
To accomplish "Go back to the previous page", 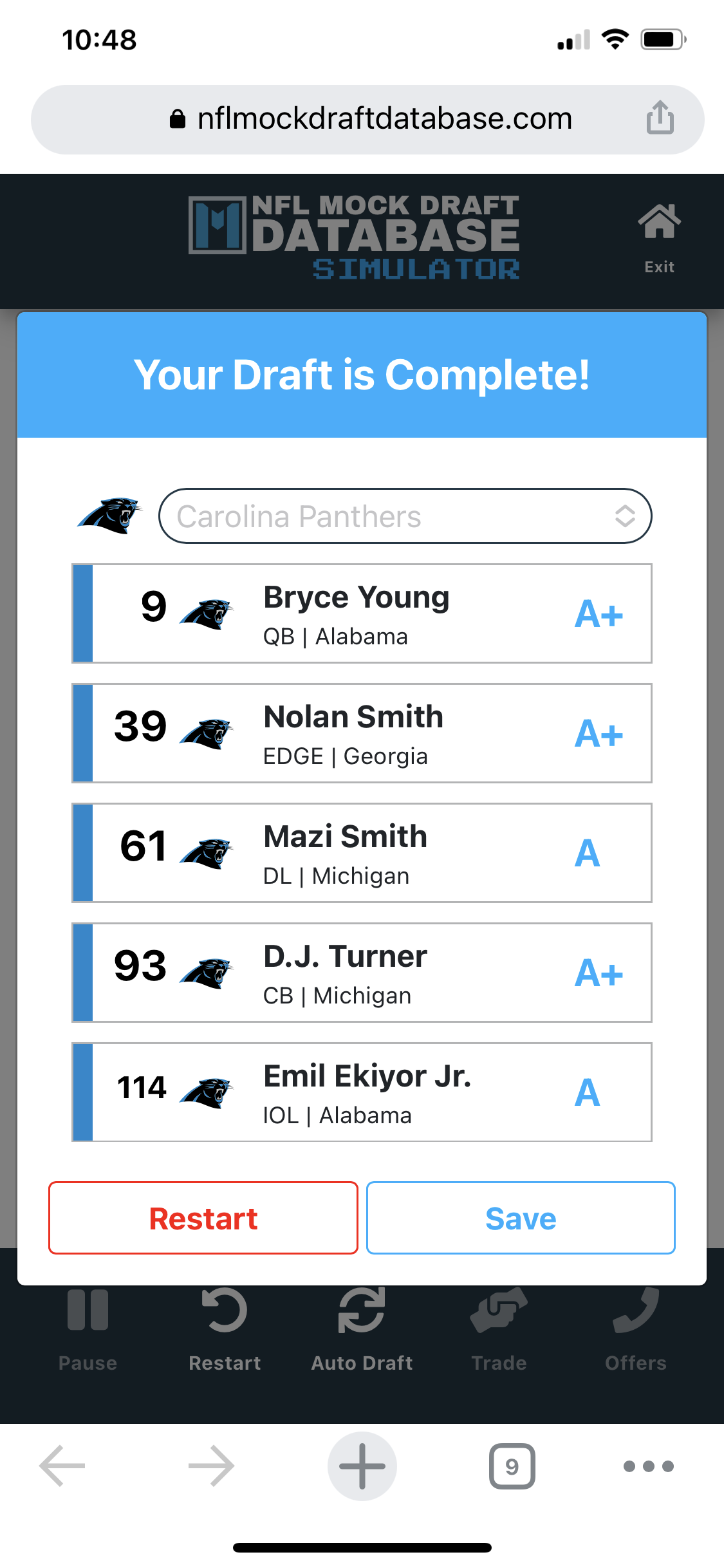I will (x=62, y=1466).
